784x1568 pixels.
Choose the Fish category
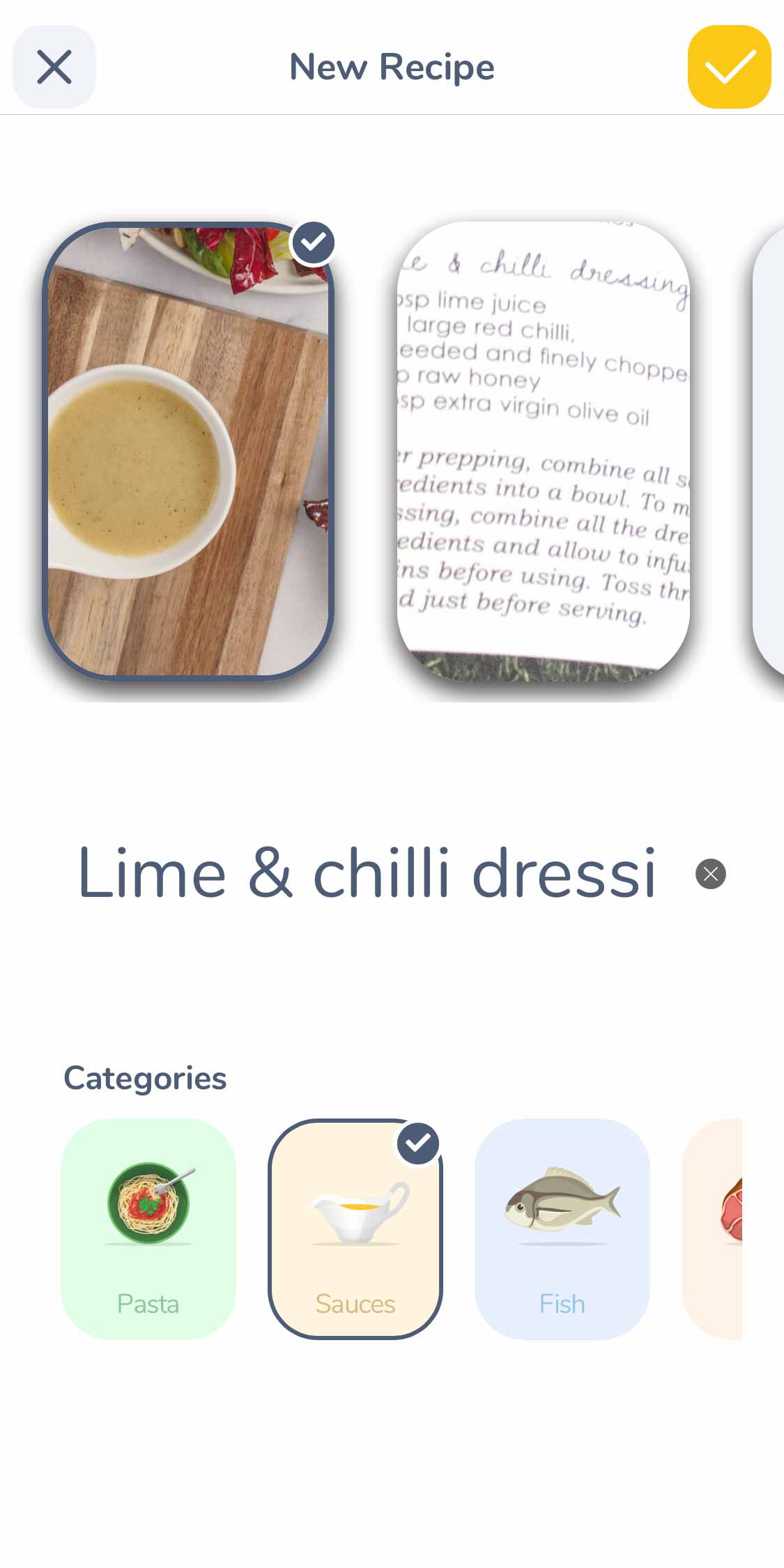tap(562, 1229)
